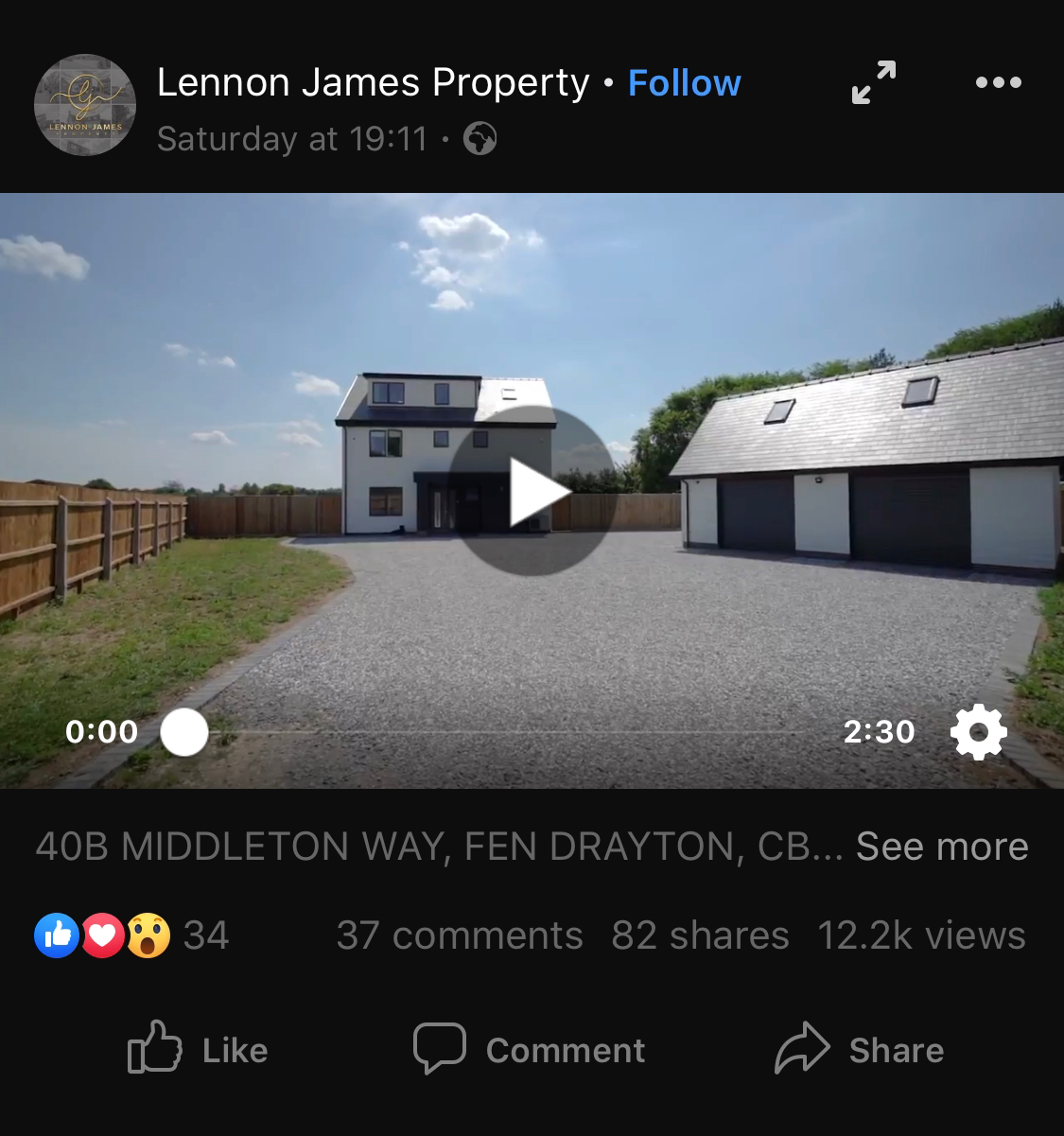The image size is (1064, 1136).
Task: Open Lennon James Property profile picture
Action: (85, 105)
